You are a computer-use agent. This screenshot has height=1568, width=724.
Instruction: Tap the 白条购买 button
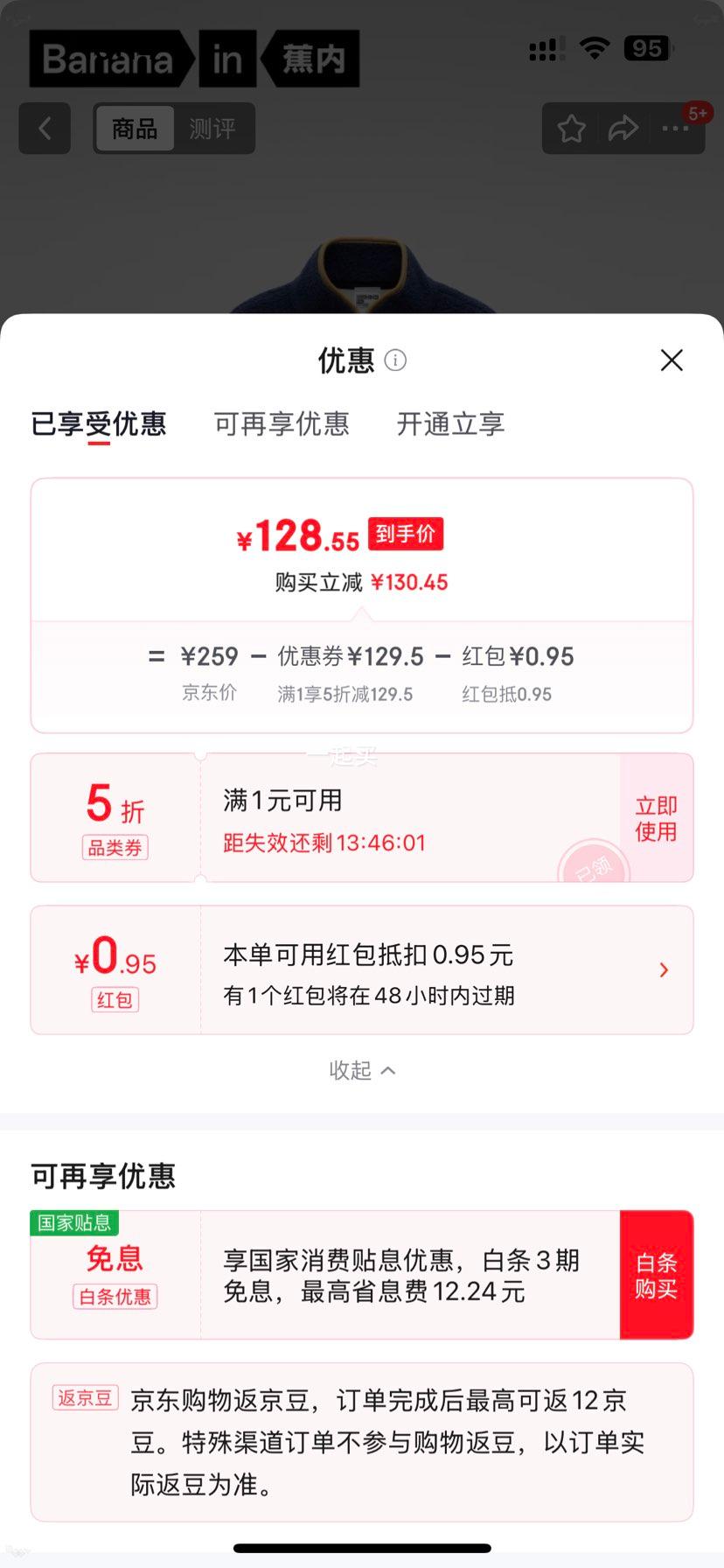[x=657, y=1274]
